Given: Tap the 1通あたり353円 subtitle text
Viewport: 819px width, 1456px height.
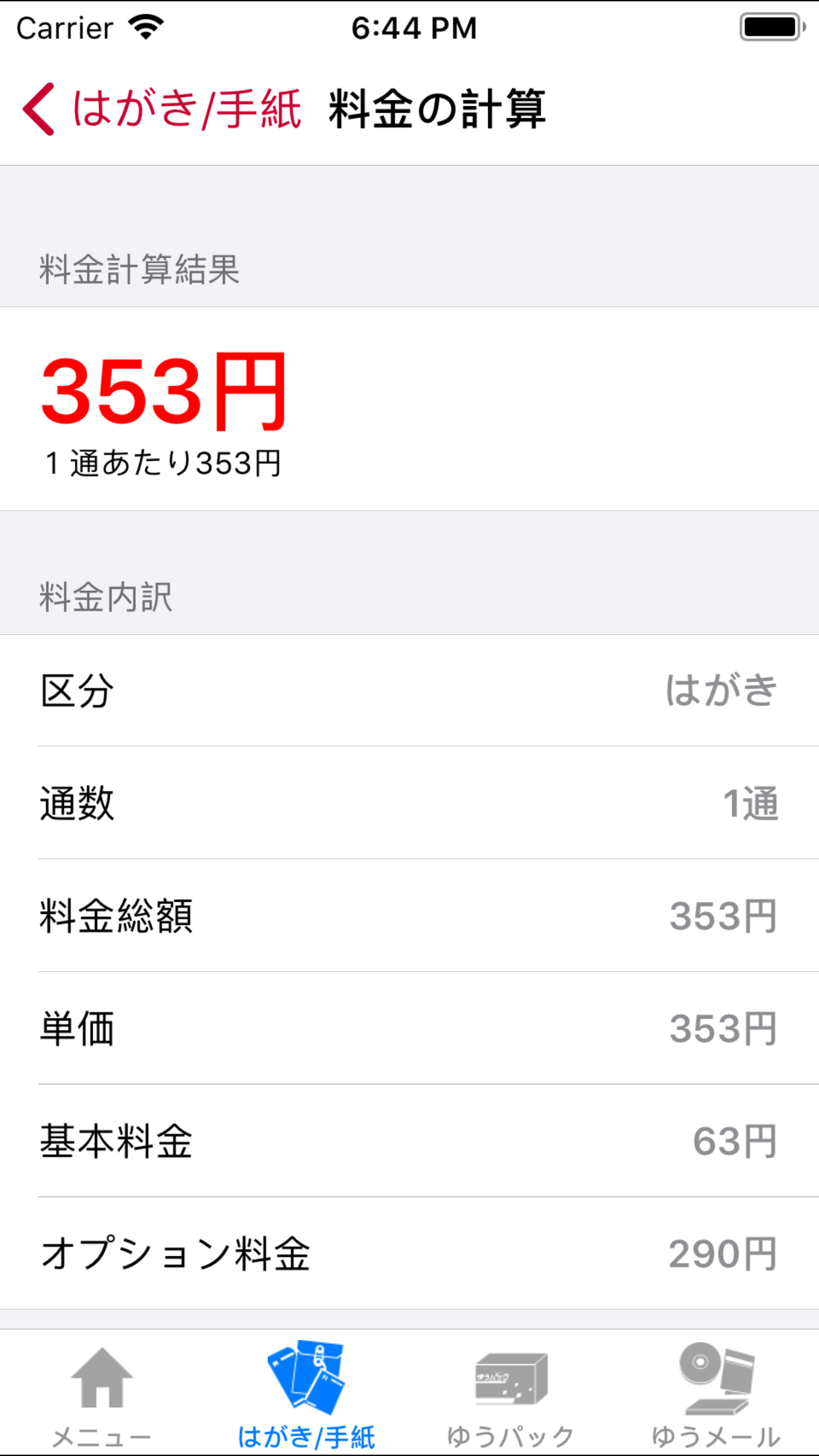Looking at the screenshot, I should pyautogui.click(x=162, y=464).
